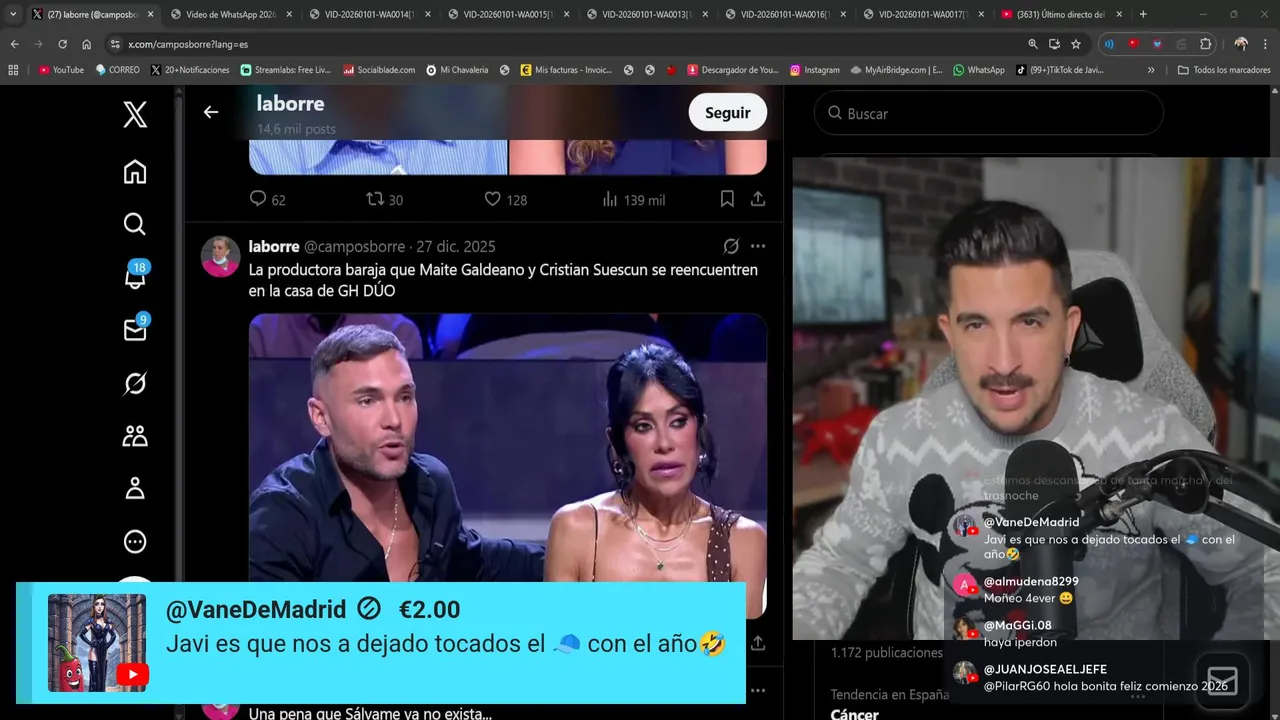Open the profile icon in the sidebar

135,488
